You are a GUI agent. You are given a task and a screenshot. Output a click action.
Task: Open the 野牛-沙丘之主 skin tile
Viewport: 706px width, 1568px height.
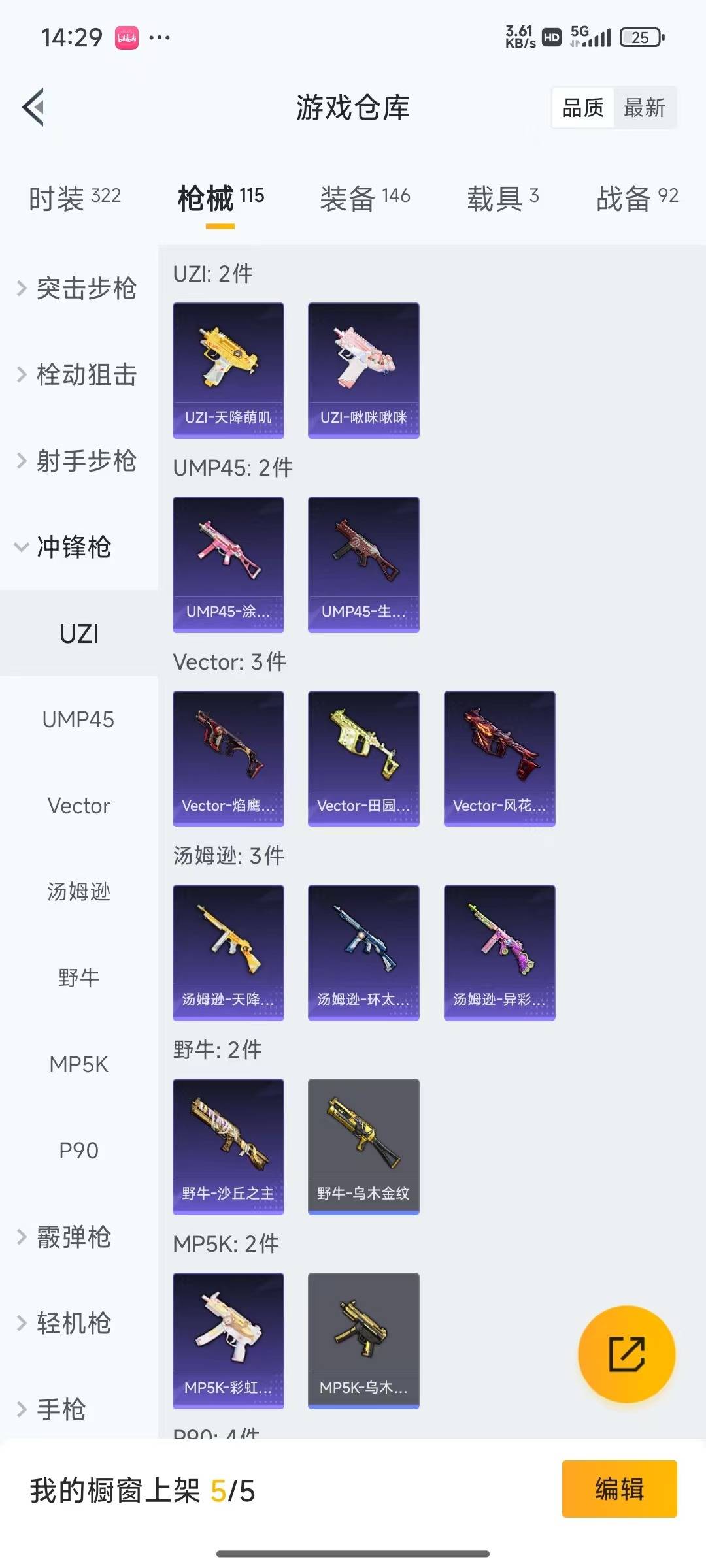click(x=228, y=1146)
